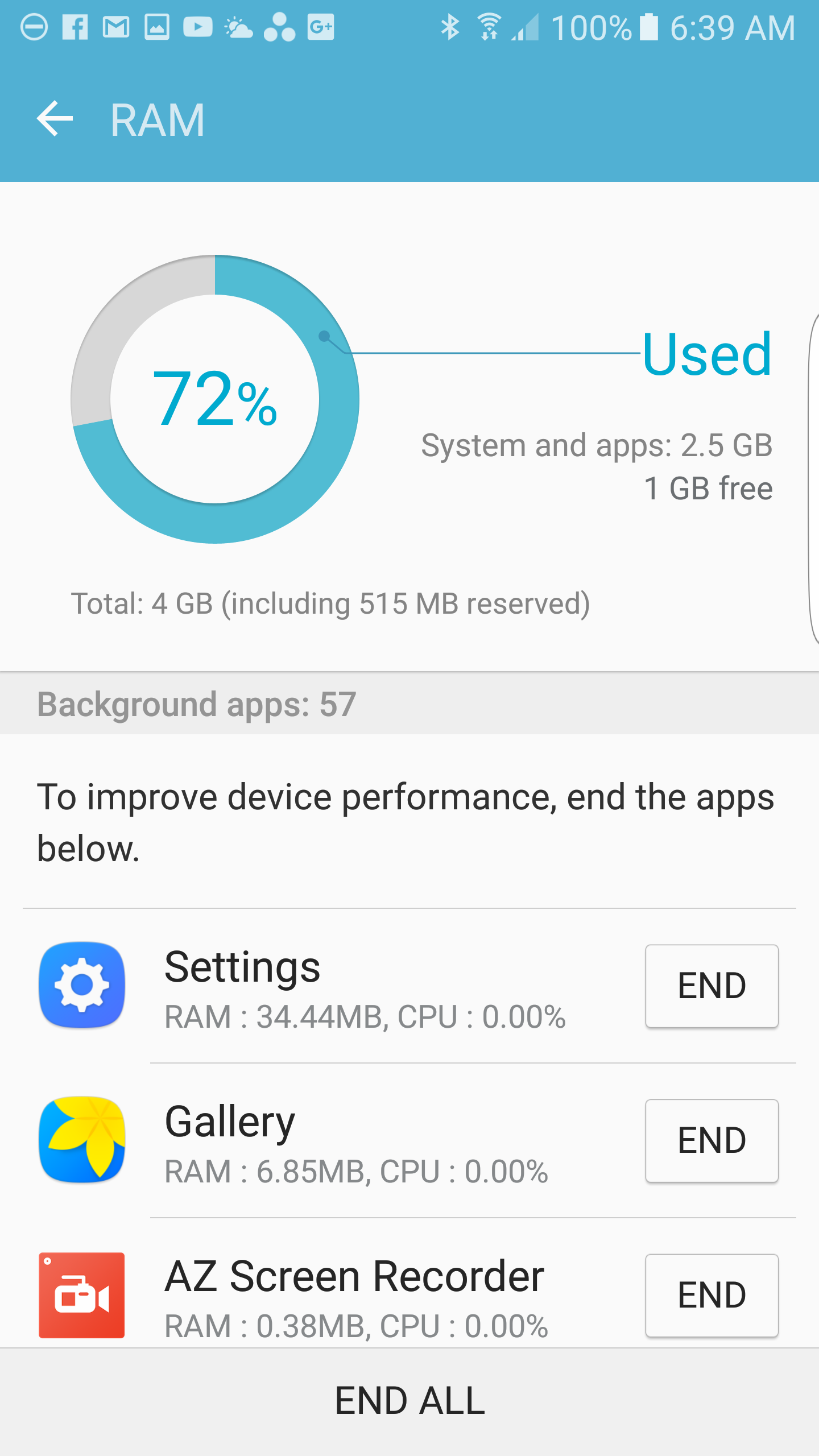Viewport: 819px width, 1456px height.
Task: Tap END ALL to close all apps
Action: click(409, 1400)
